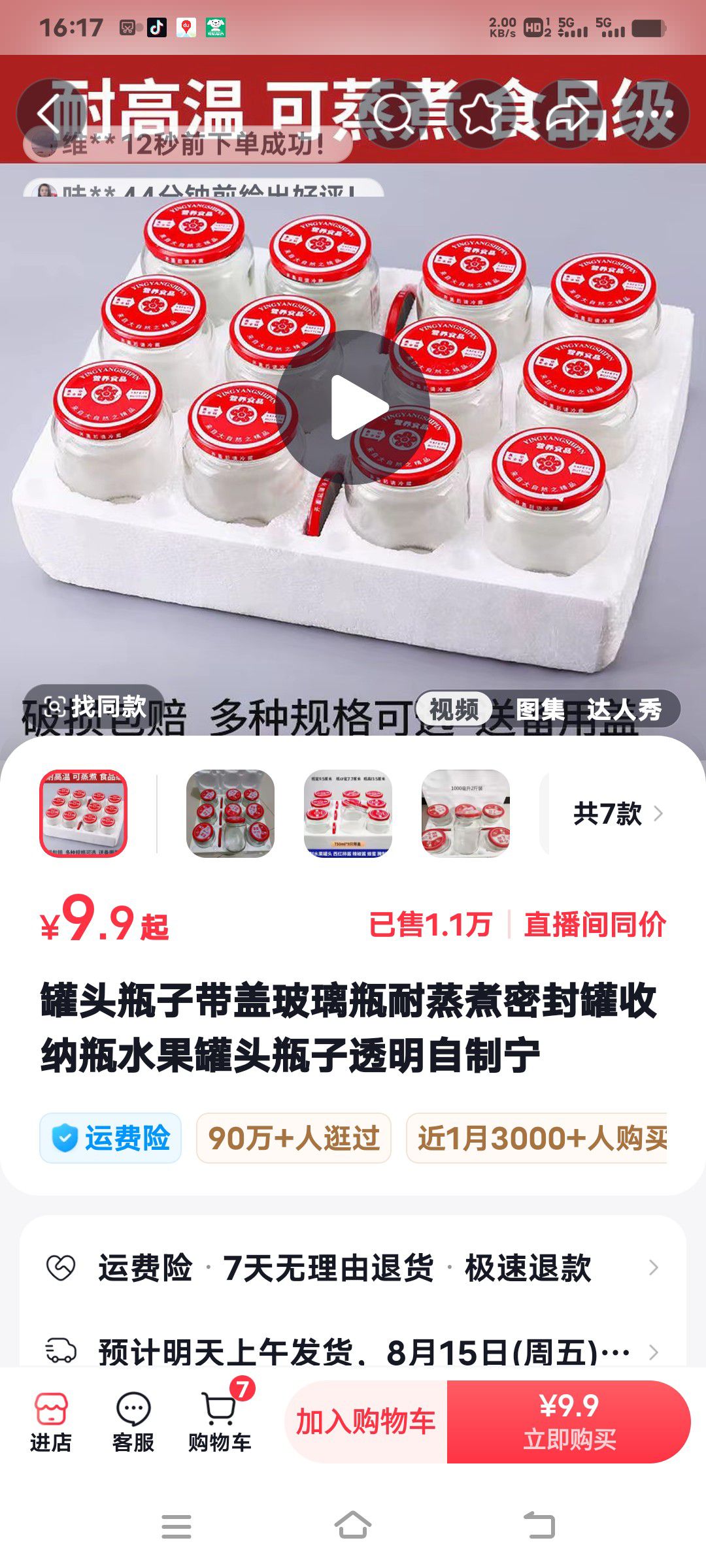
Task: Go back using the top-left arrow
Action: click(51, 113)
